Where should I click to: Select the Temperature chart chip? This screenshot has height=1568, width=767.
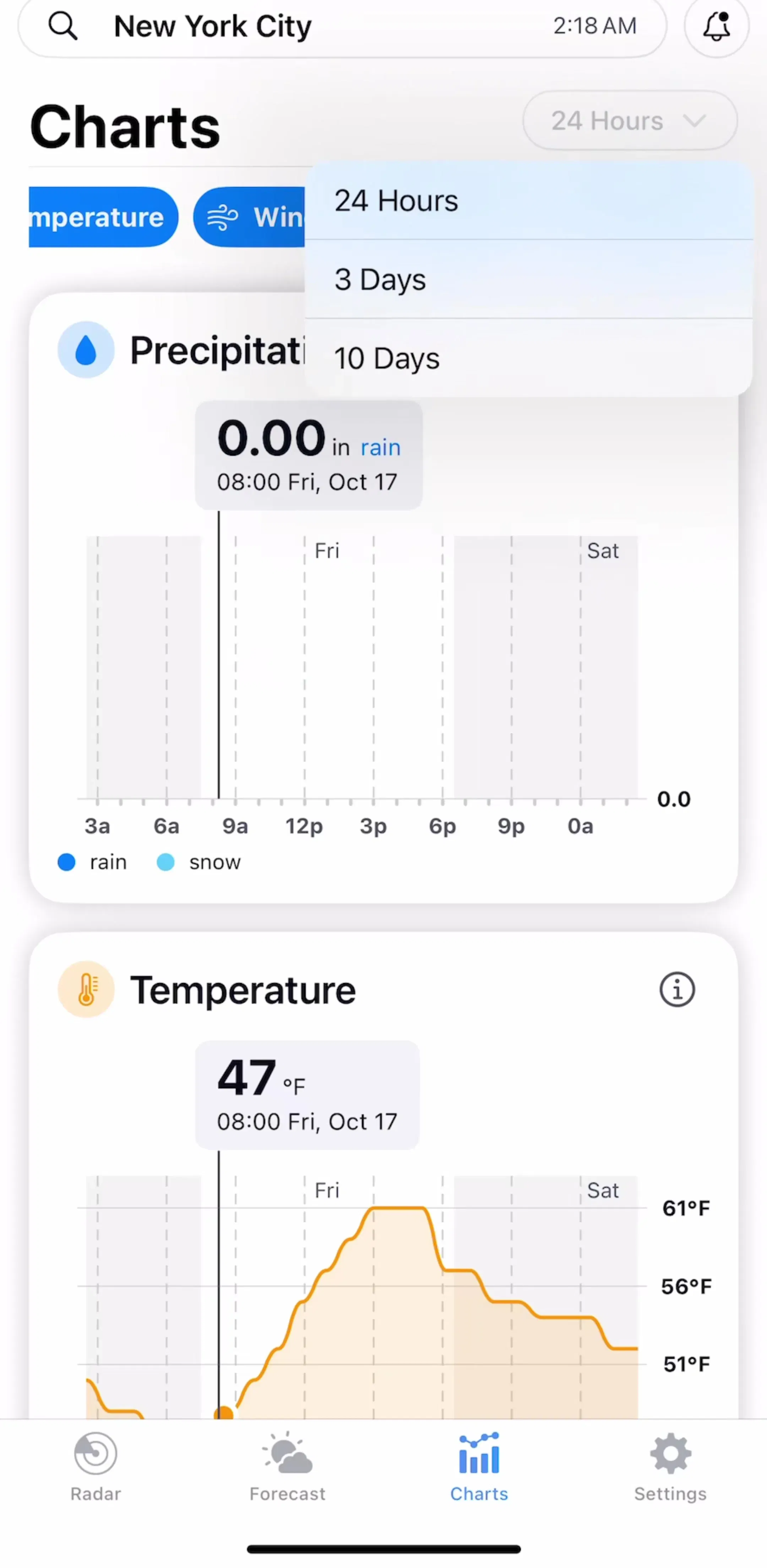coord(103,217)
